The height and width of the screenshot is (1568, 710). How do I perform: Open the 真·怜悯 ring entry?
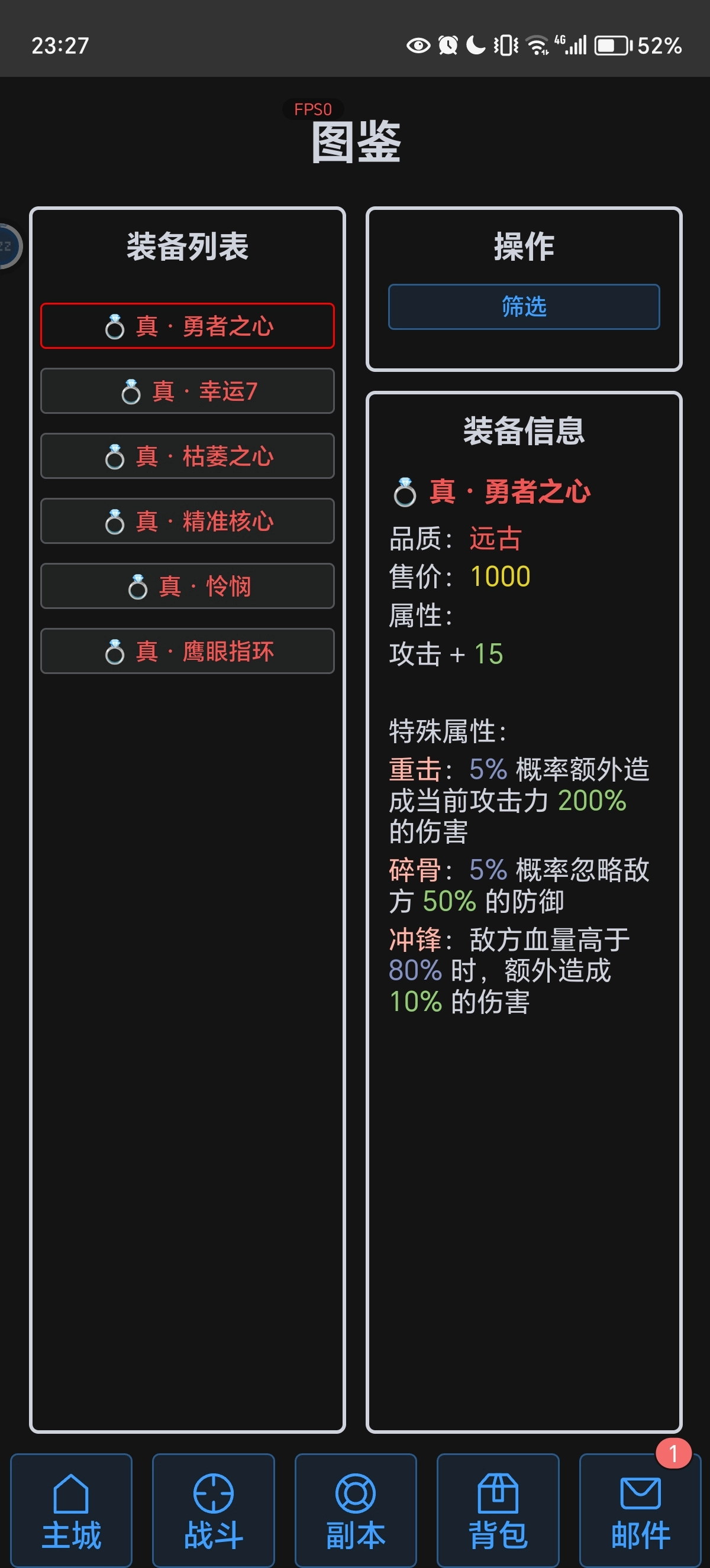[188, 586]
